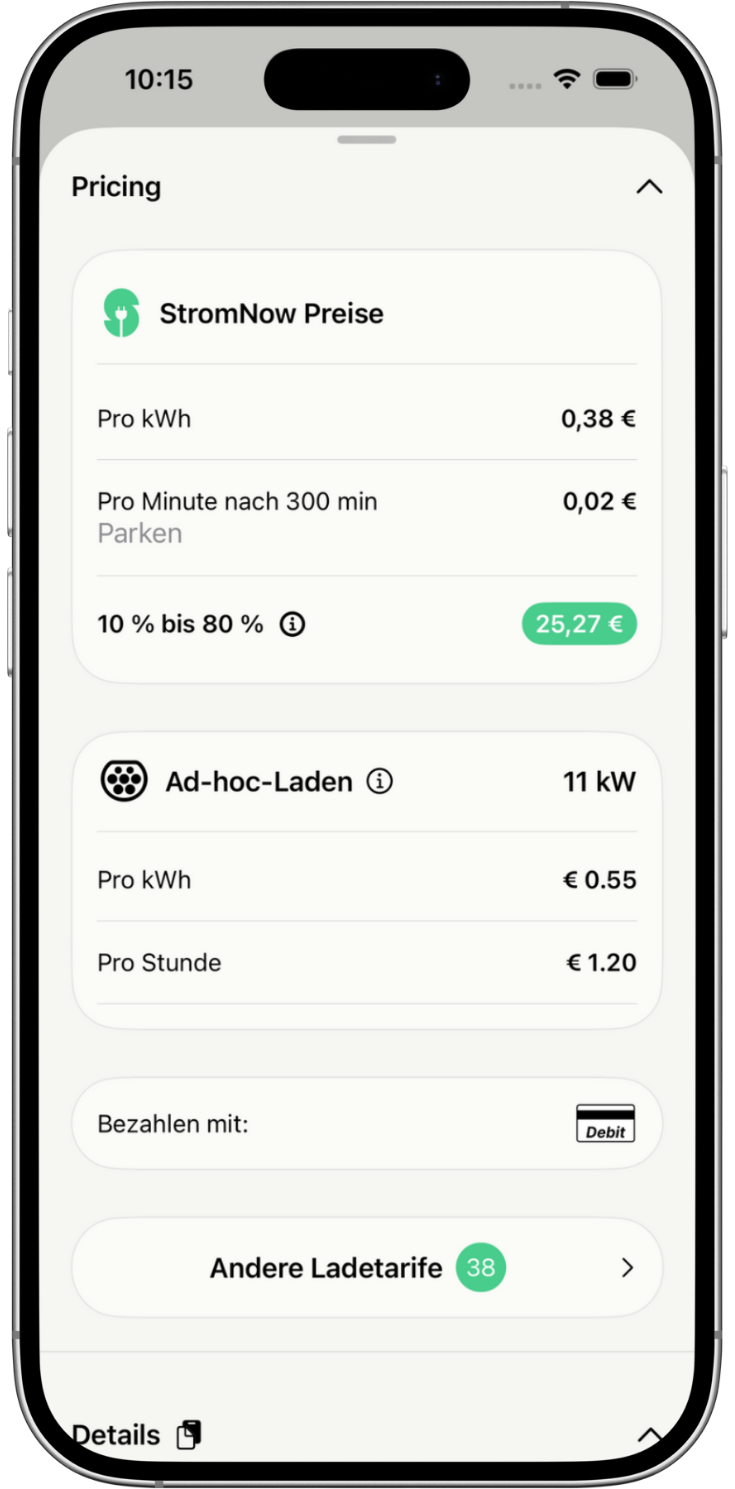Expand the Details section
The height and width of the screenshot is (1489, 735).
point(650,1434)
